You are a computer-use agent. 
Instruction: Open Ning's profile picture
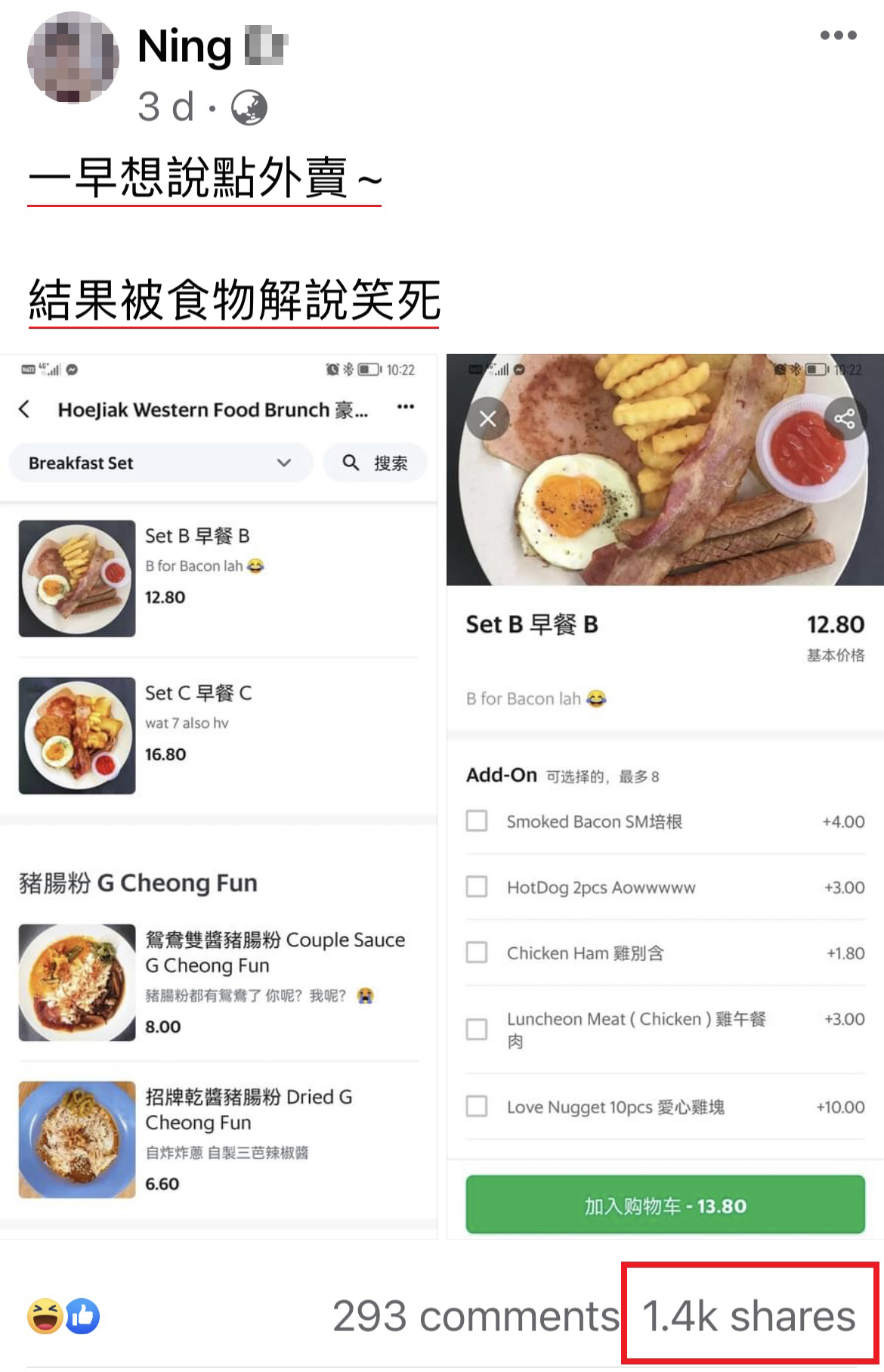(73, 58)
